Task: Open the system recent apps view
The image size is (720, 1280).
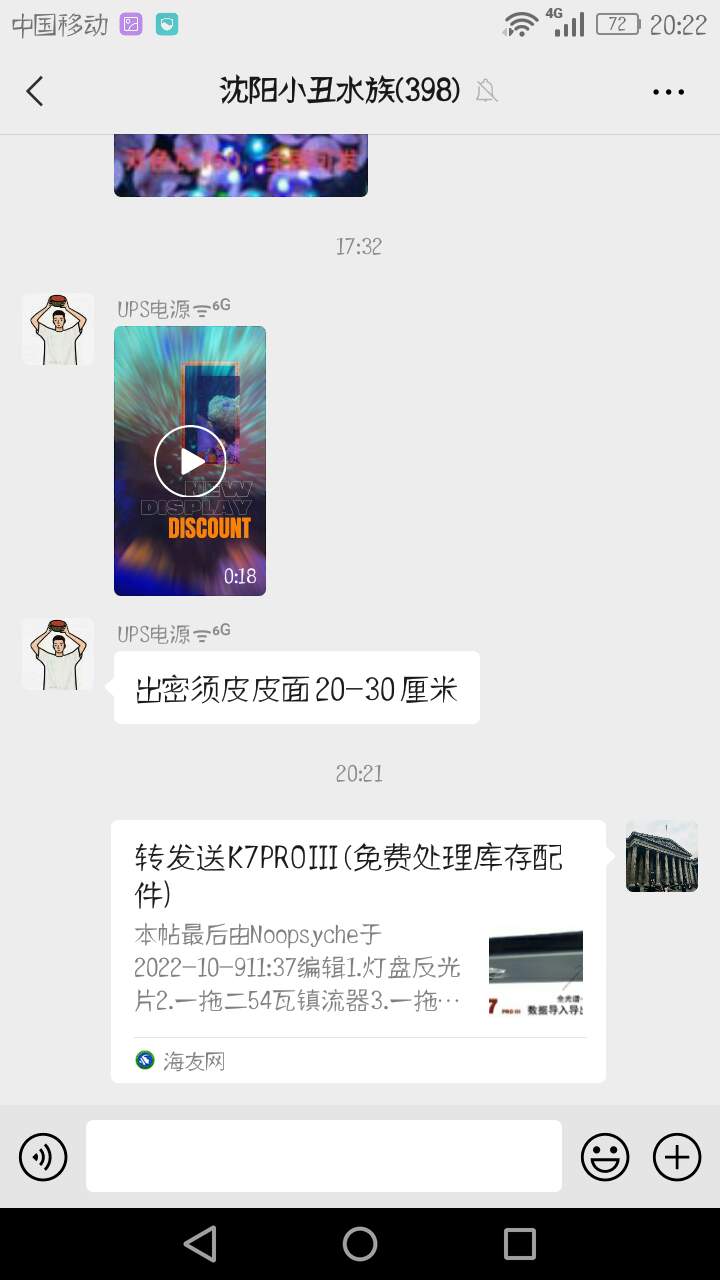Action: coord(520,1244)
